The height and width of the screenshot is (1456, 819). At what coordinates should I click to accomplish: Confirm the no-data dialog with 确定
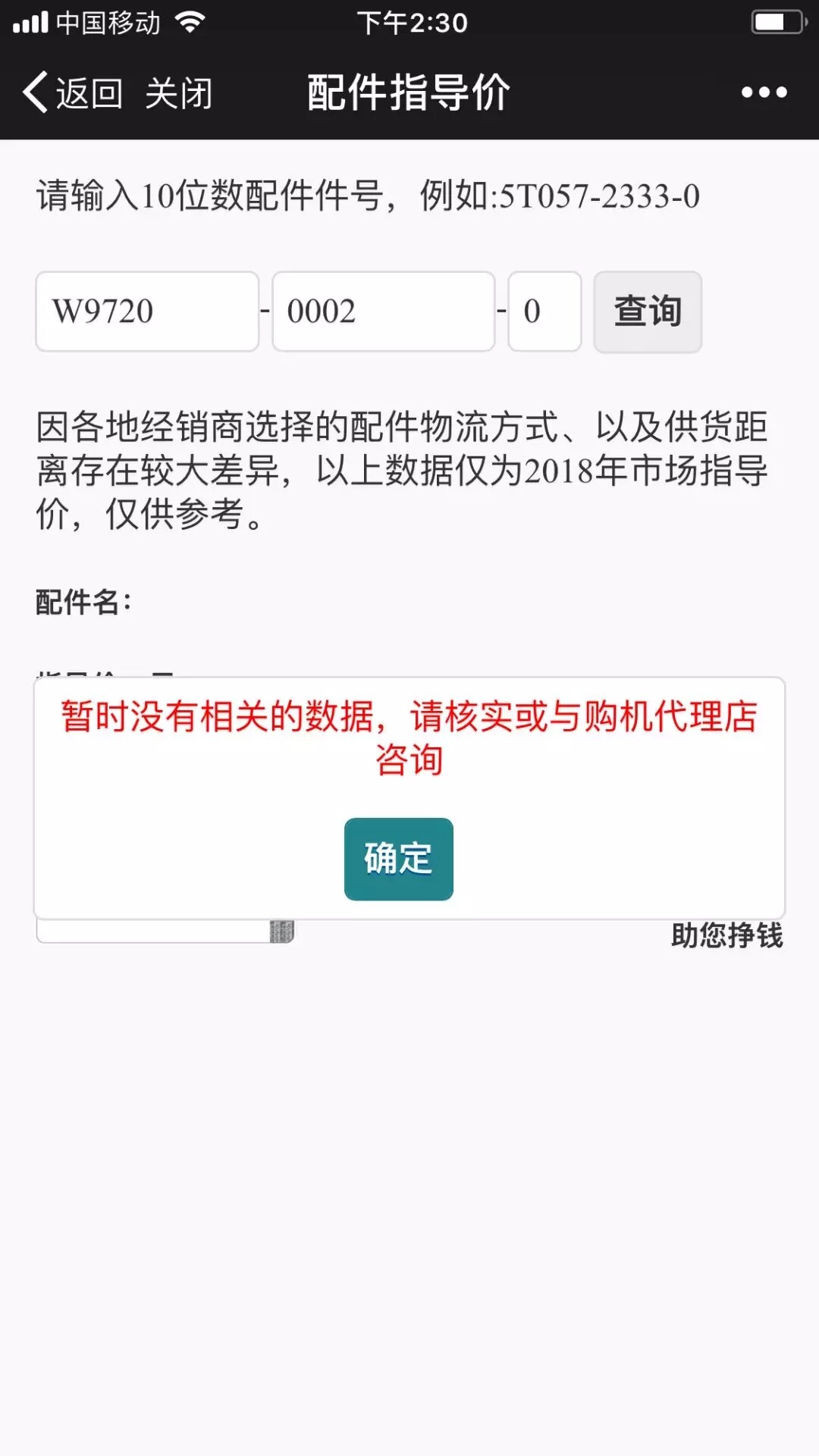(398, 859)
